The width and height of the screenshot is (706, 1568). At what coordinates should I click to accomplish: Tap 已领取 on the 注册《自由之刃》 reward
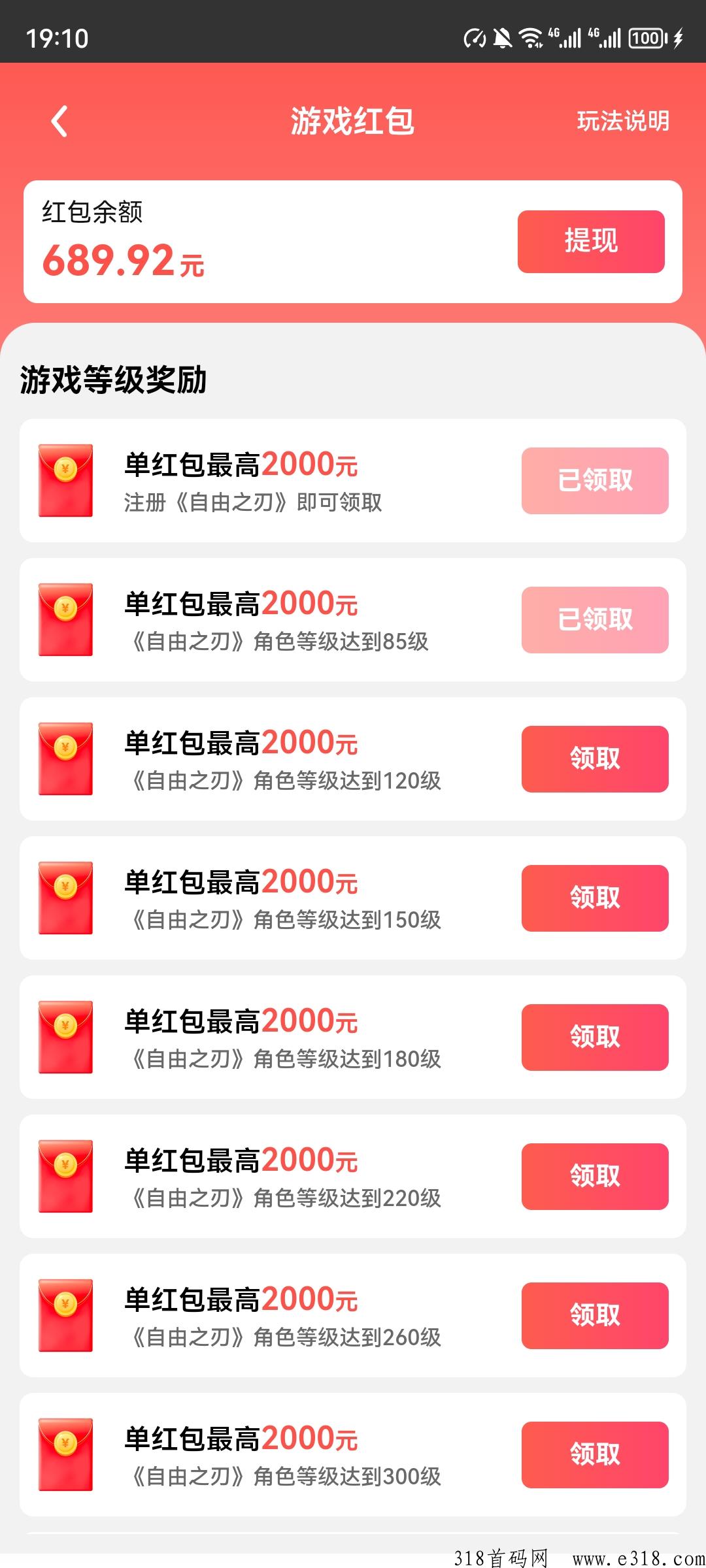(x=595, y=481)
